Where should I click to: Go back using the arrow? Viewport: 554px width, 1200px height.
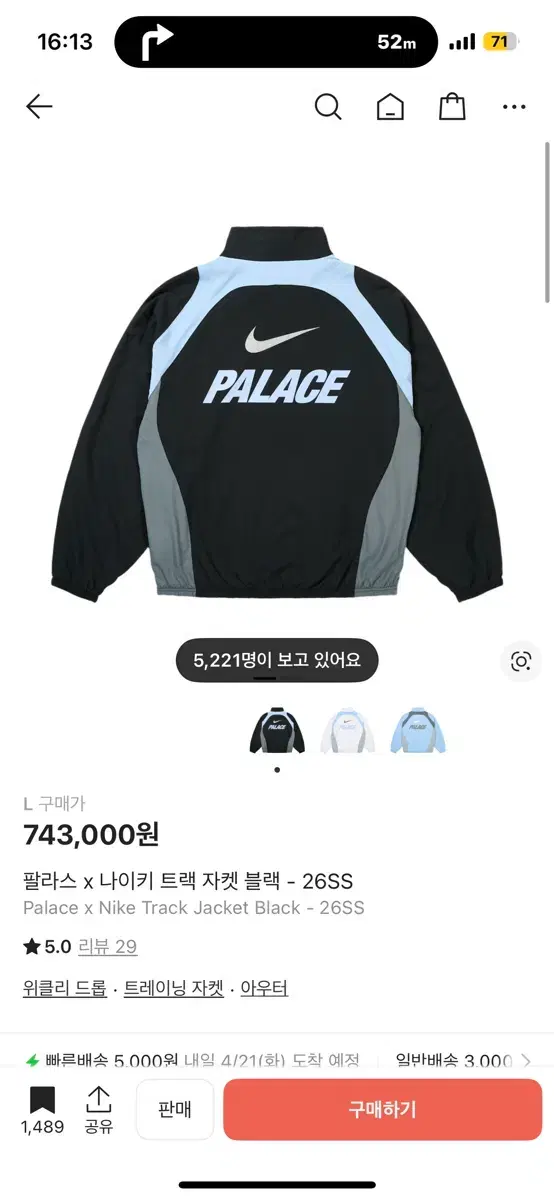coord(39,107)
